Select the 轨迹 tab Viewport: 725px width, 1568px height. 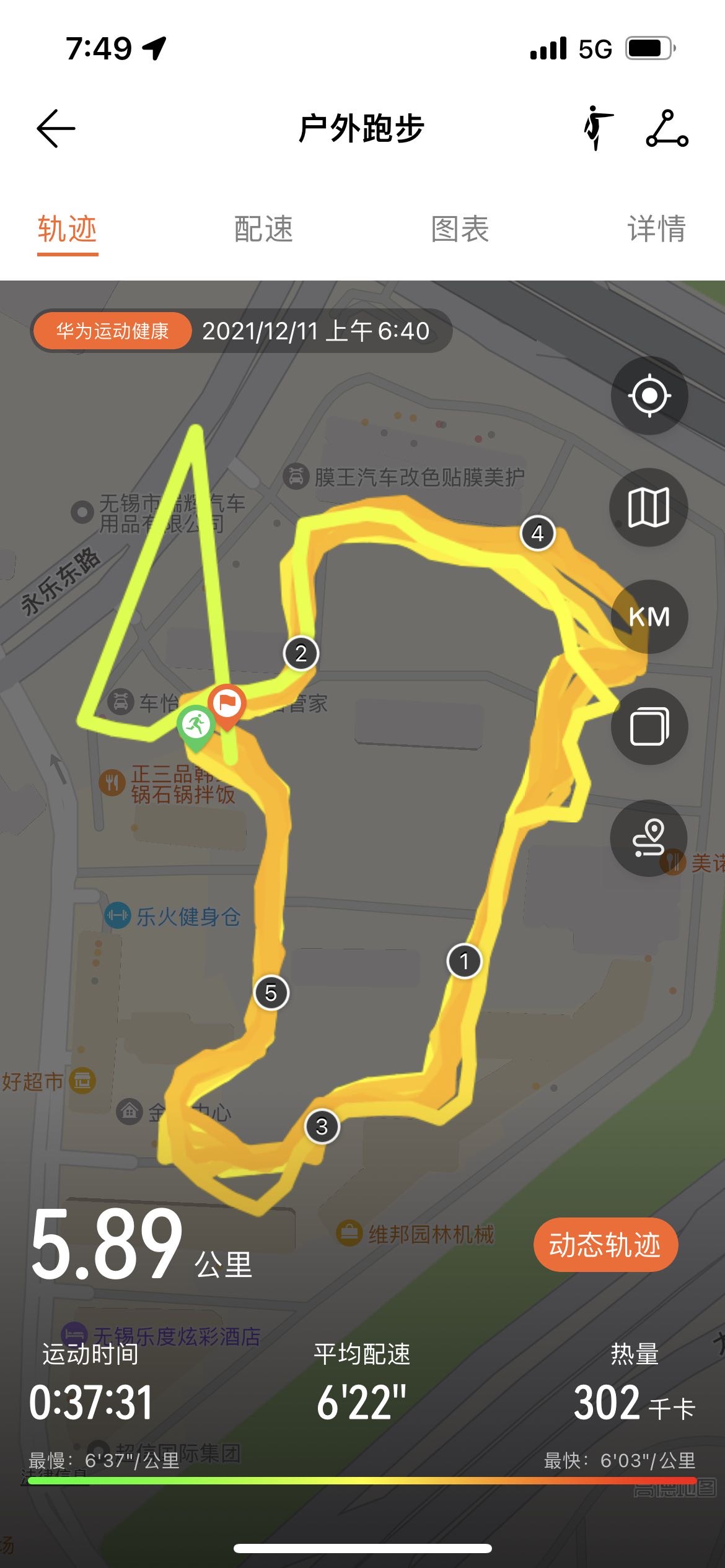click(x=68, y=229)
